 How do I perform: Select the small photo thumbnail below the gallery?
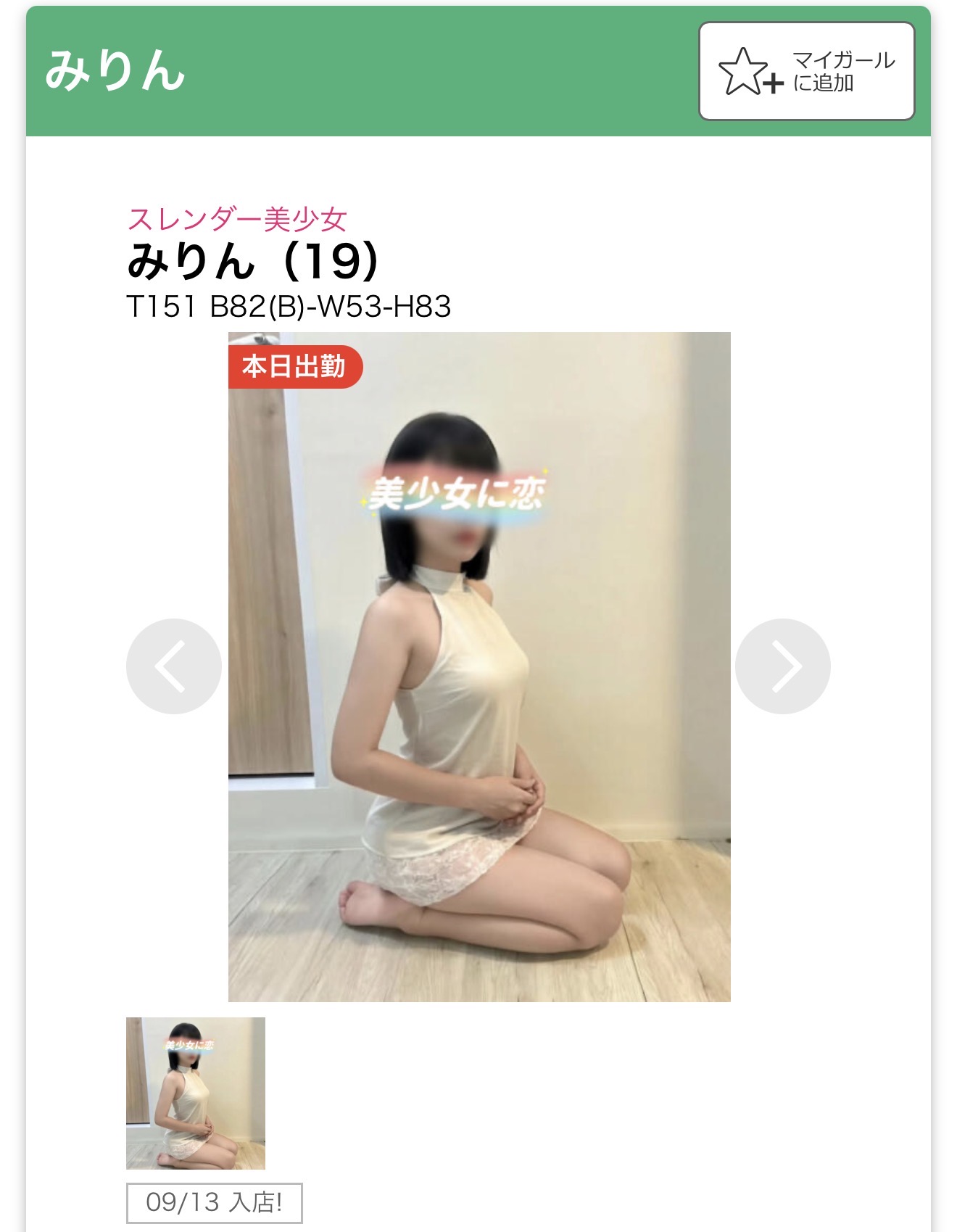196,1093
